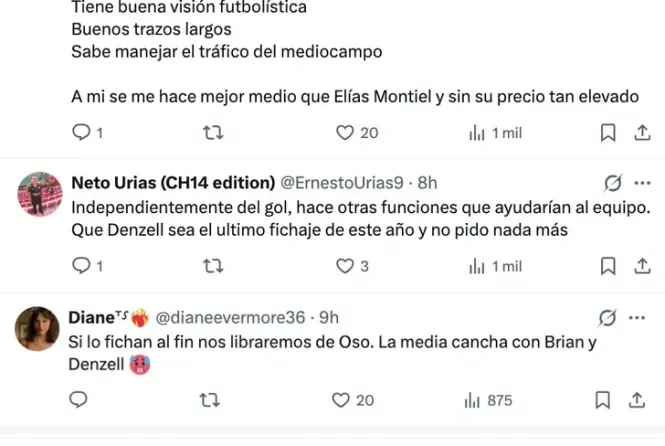Tap Grok icon on Neto Urias post
Viewport: 665px width, 446px height.
pyautogui.click(x=609, y=183)
